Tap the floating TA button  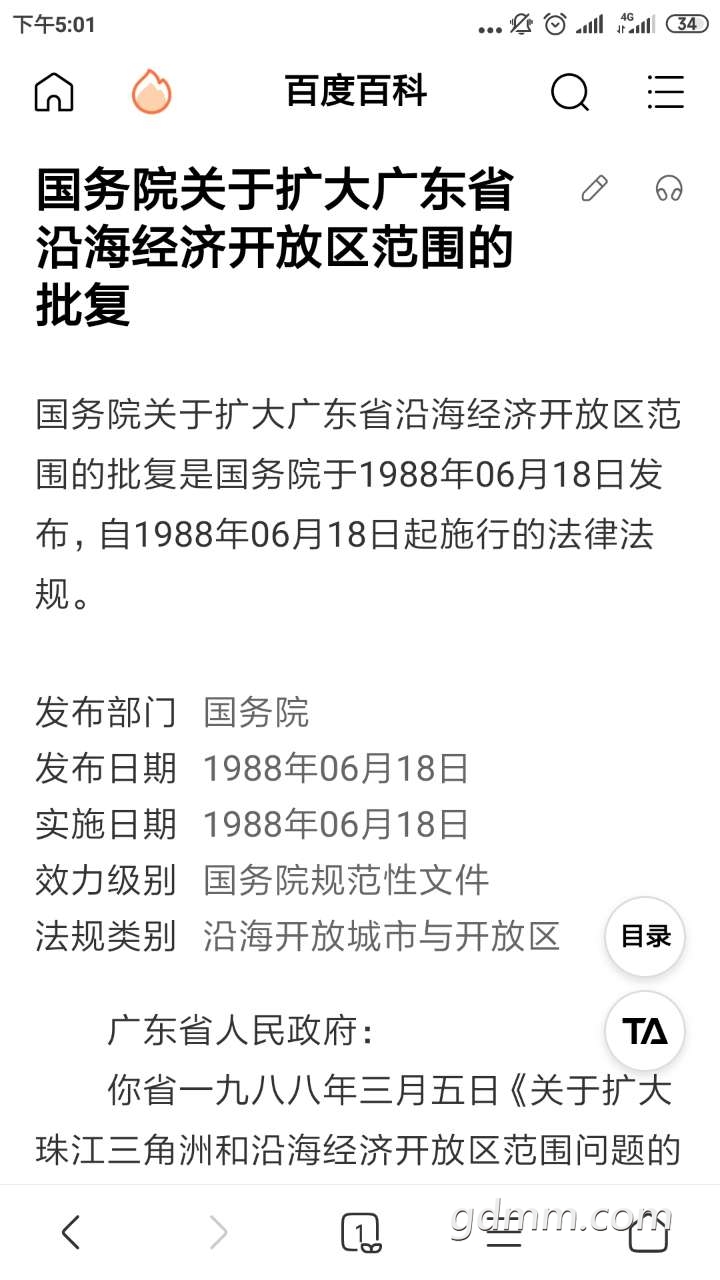[645, 1031]
